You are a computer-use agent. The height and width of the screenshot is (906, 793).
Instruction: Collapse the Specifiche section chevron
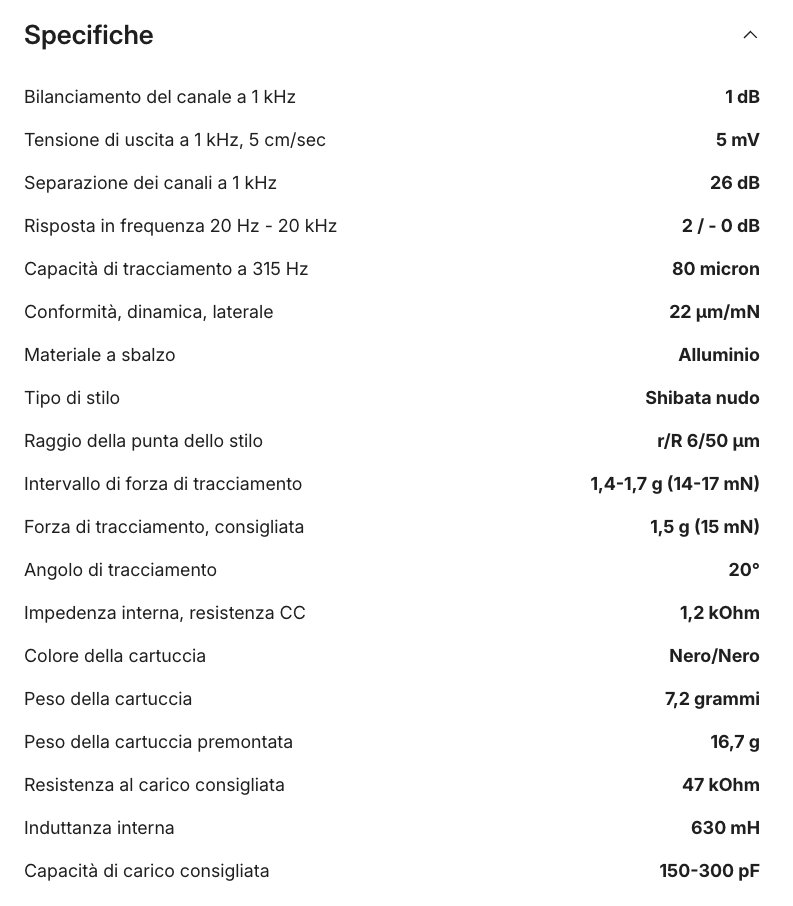[x=750, y=36]
